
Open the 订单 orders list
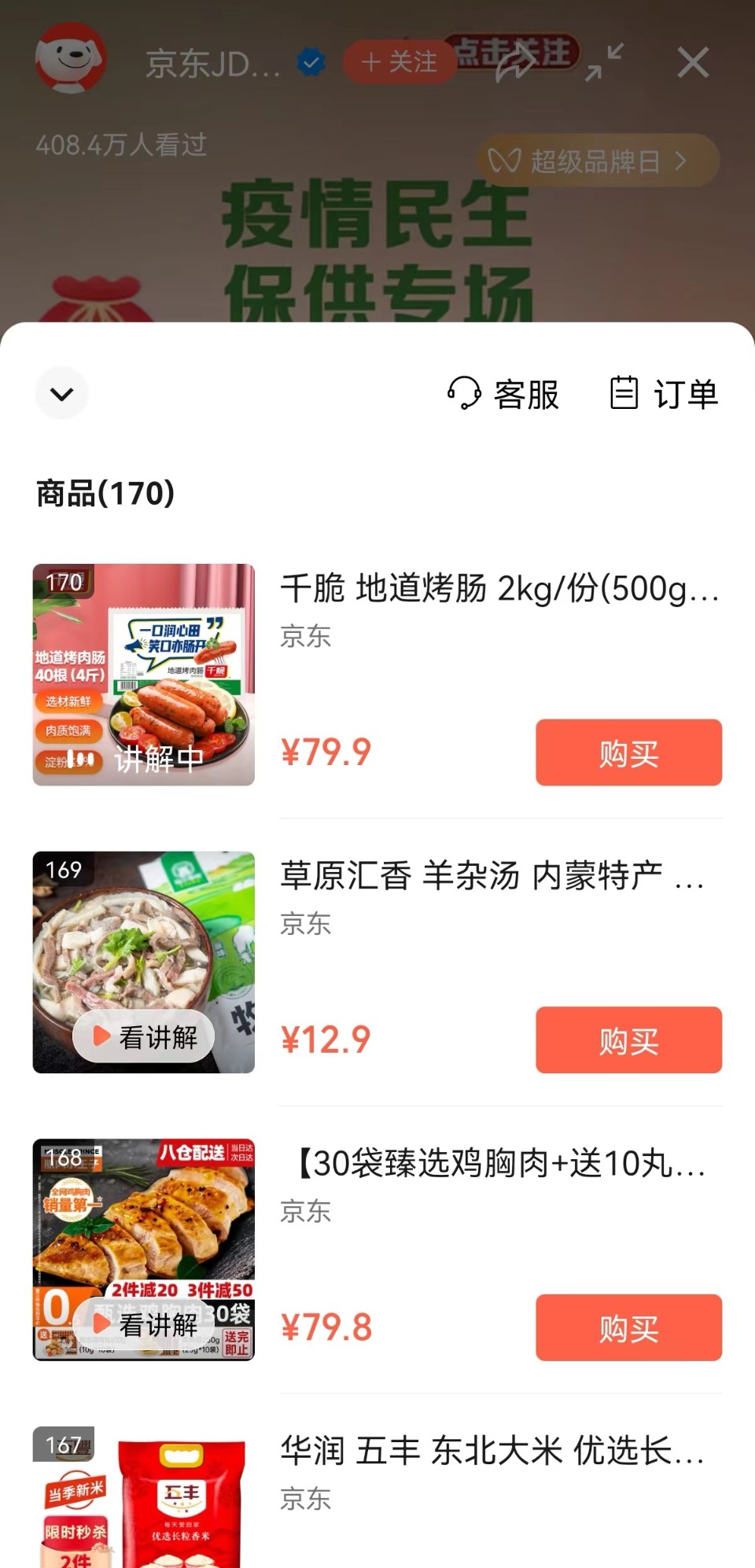point(665,396)
